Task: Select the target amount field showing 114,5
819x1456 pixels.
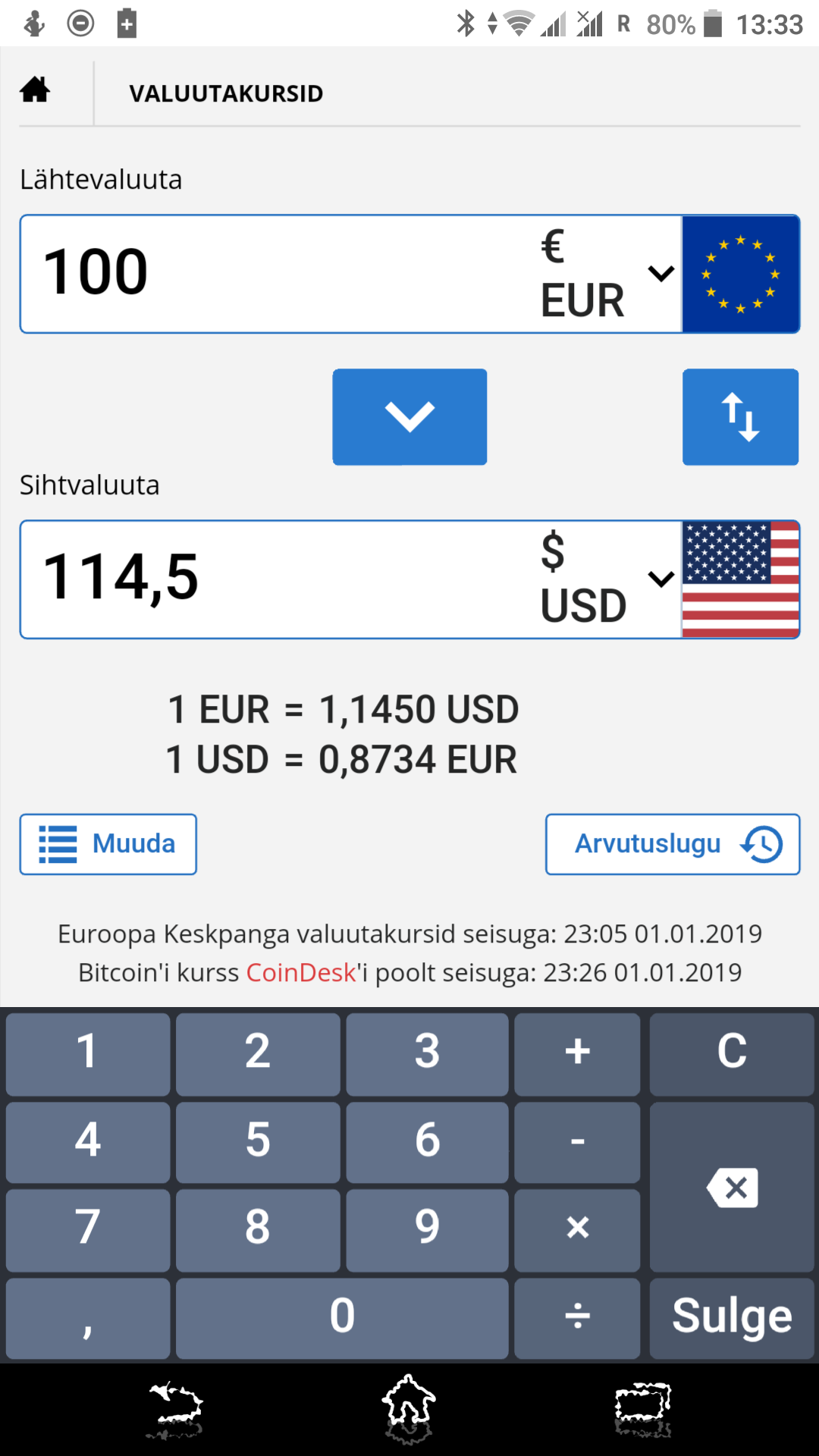Action: pyautogui.click(x=277, y=579)
